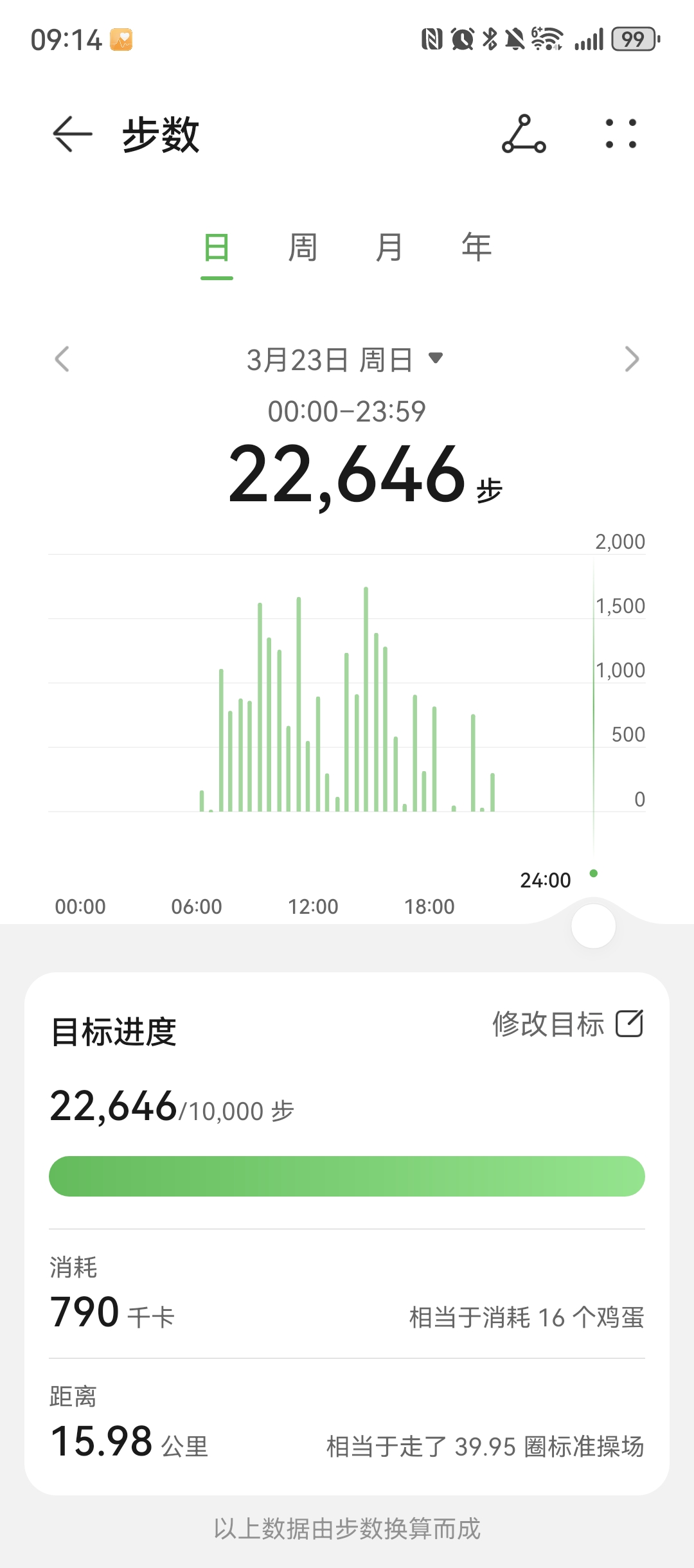The height and width of the screenshot is (1568, 694).
Task: Open the four-dot more options menu
Action: [621, 134]
